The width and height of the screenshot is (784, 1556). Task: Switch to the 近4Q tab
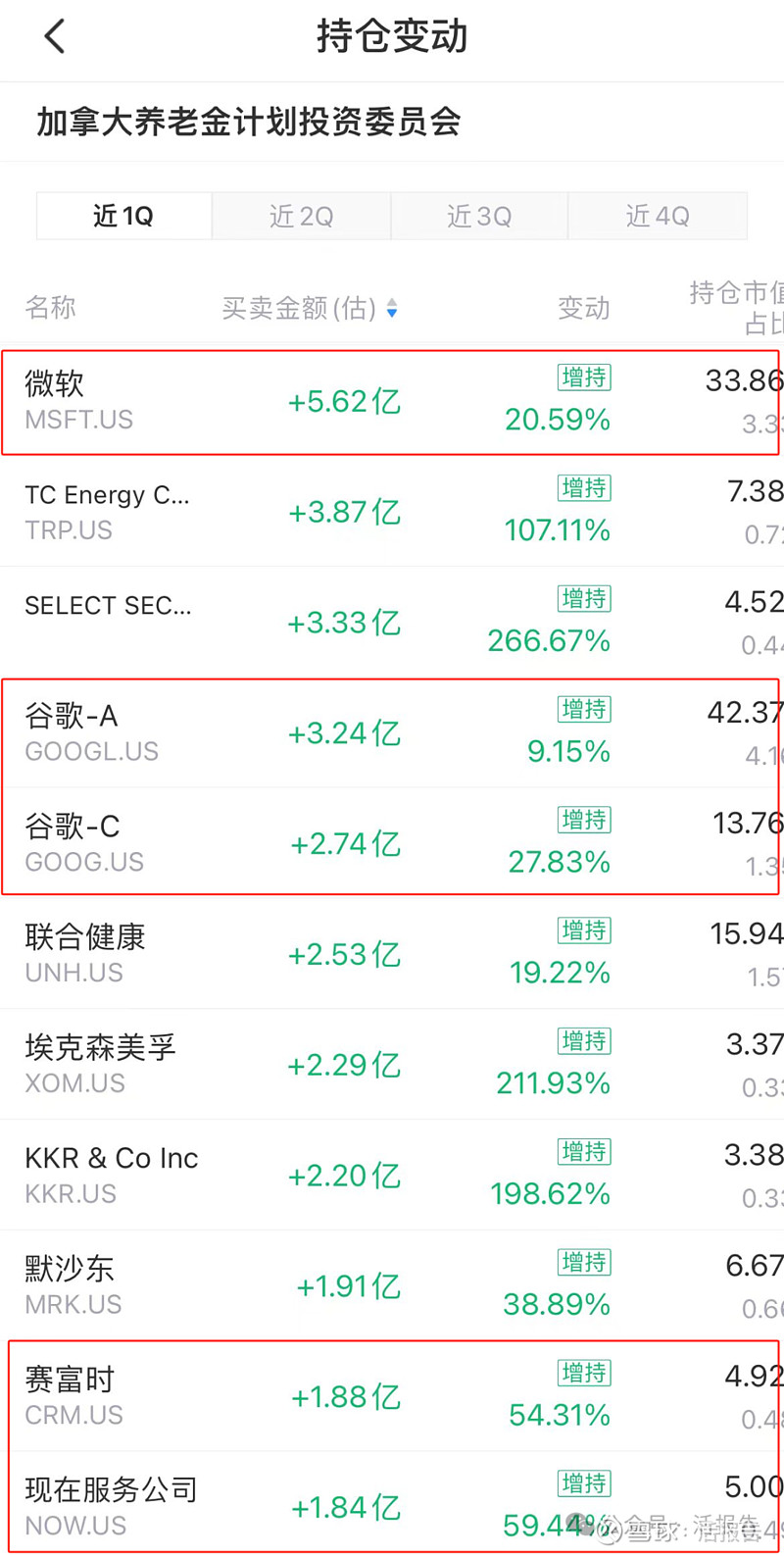pos(658,216)
